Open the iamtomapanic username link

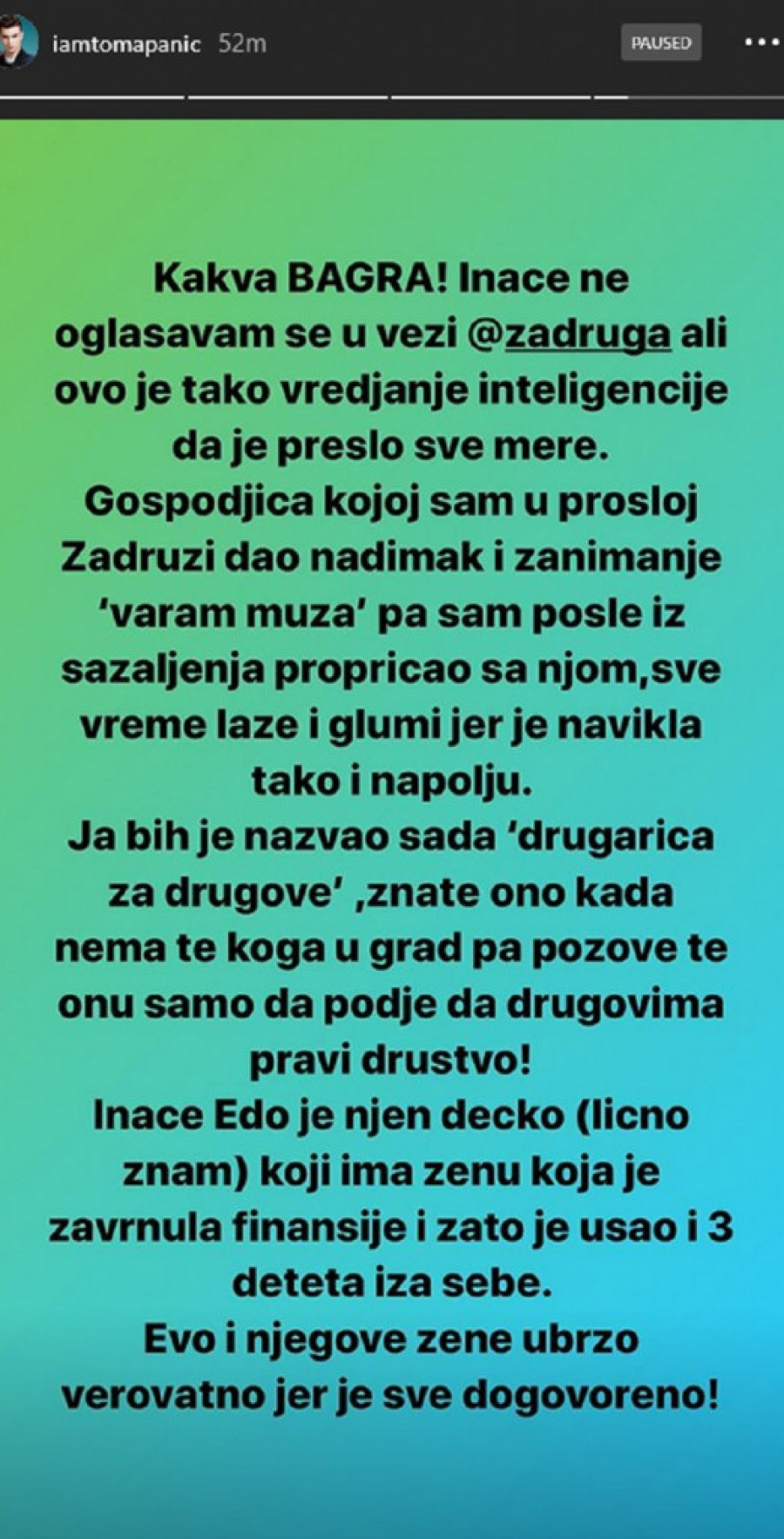tap(127, 44)
